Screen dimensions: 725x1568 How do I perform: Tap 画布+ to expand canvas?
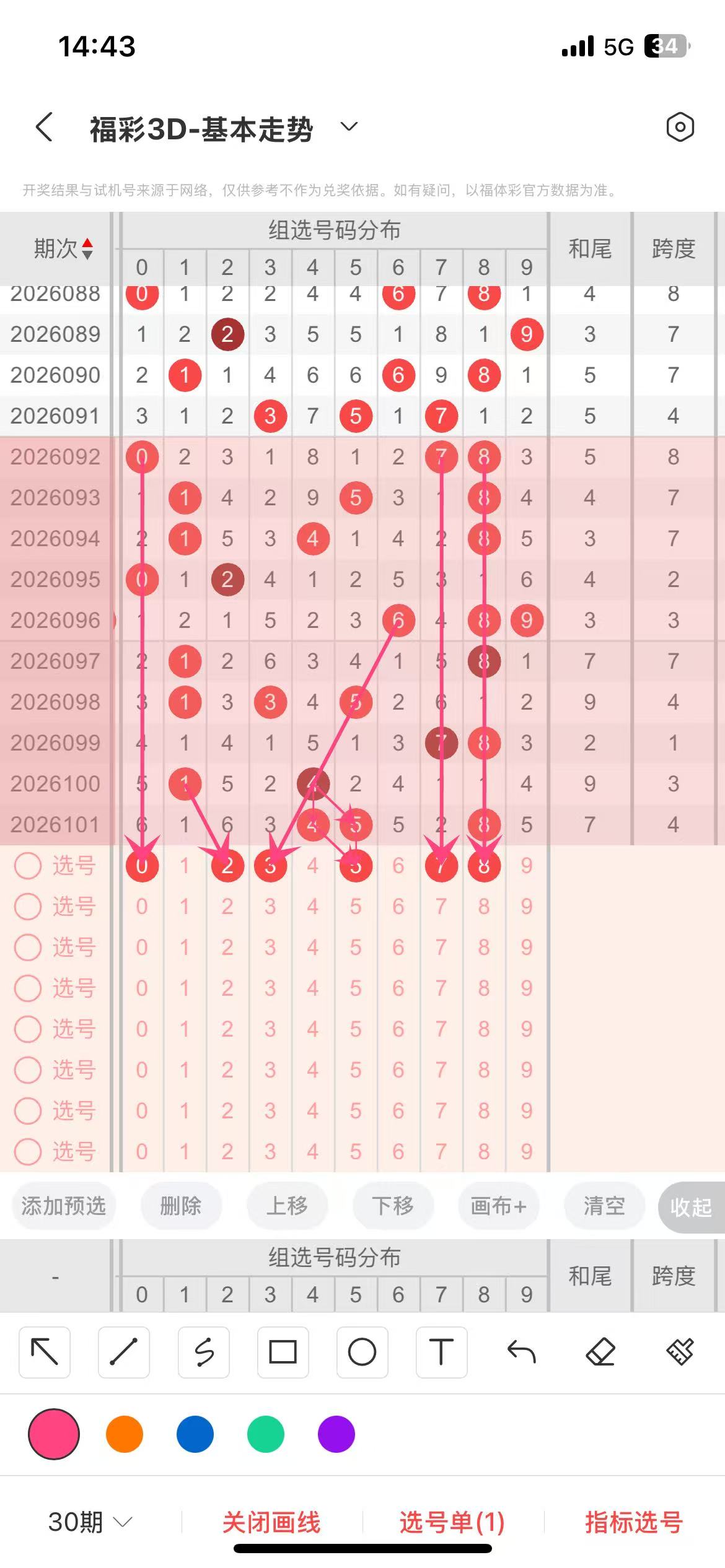point(498,1206)
